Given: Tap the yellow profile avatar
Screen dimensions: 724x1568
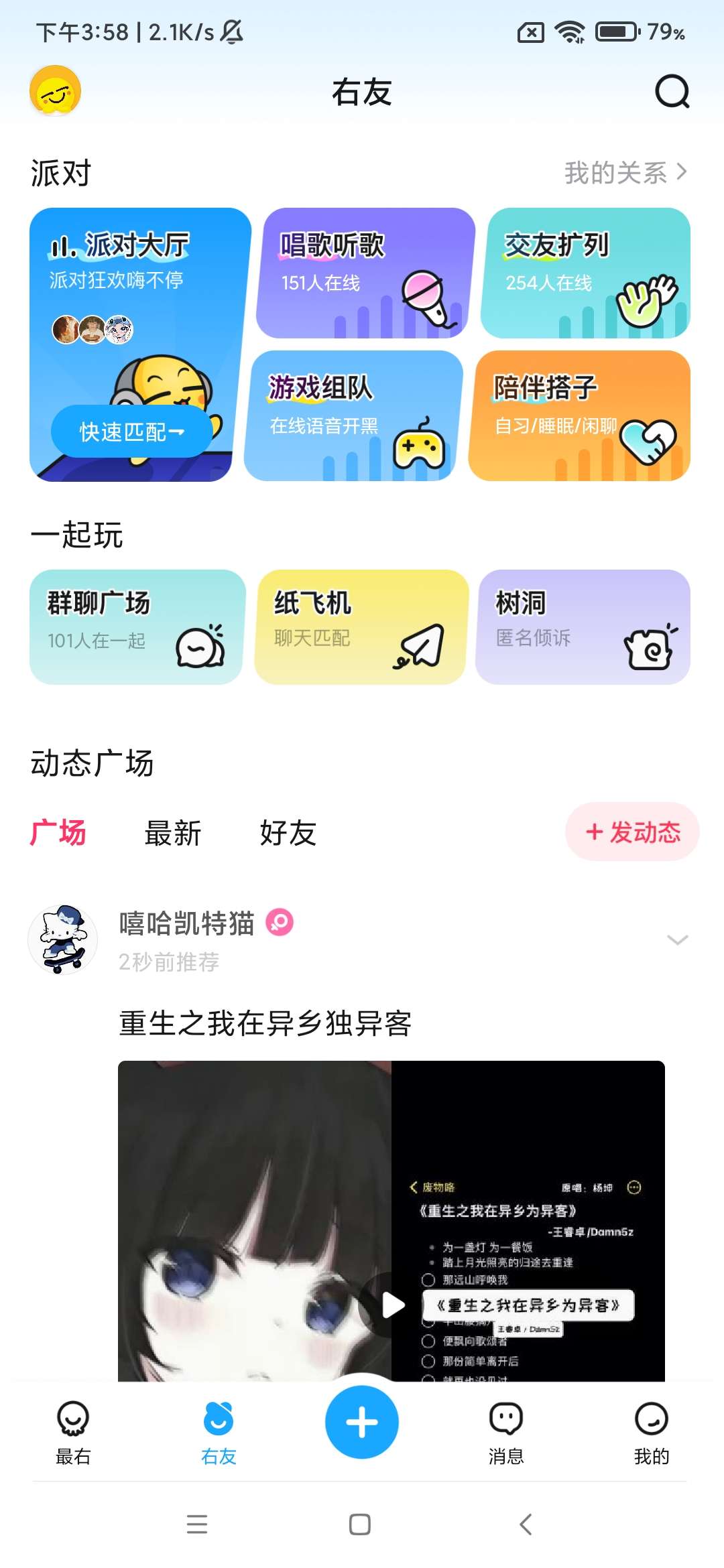Looking at the screenshot, I should click(55, 91).
